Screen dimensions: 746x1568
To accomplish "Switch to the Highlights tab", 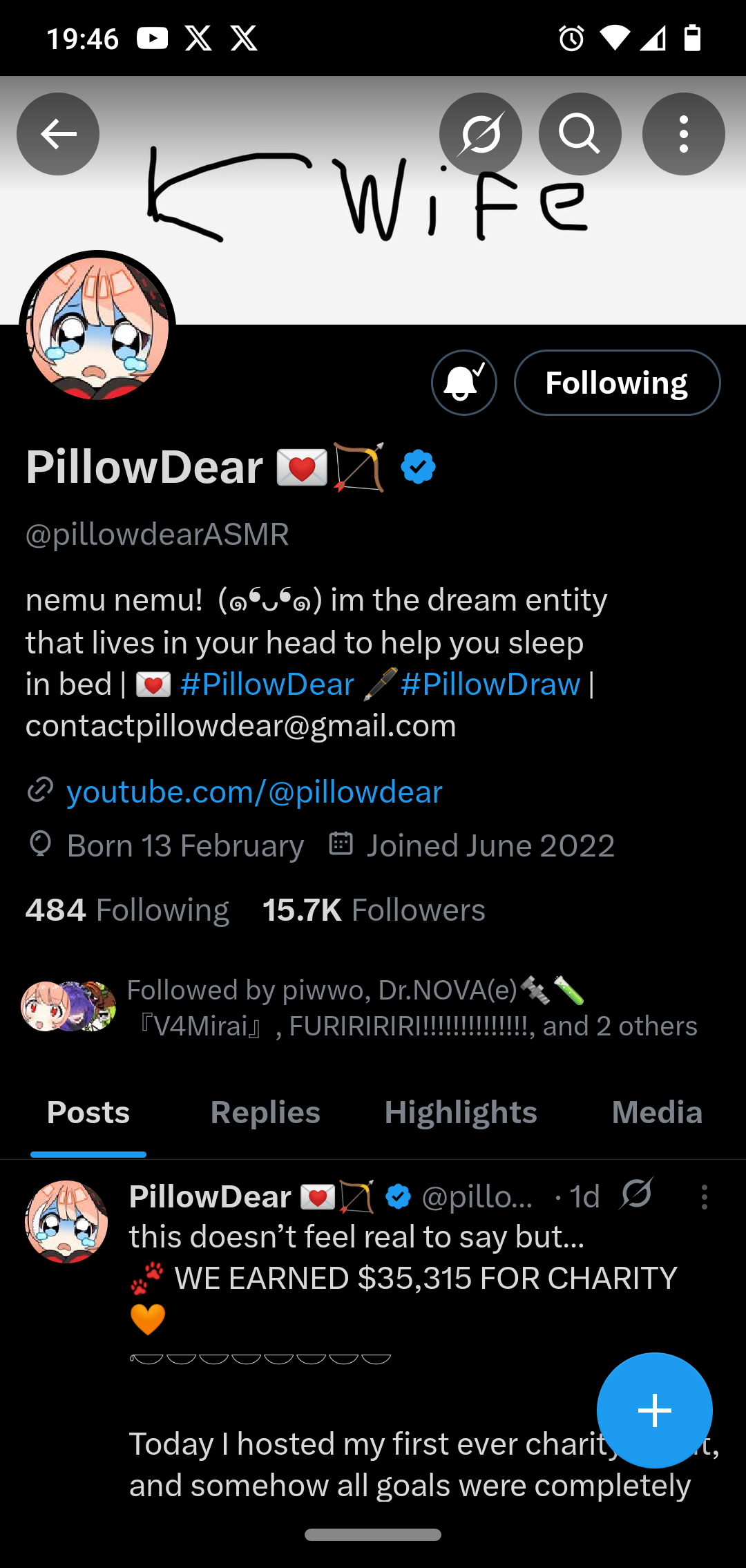I will coord(461,1113).
